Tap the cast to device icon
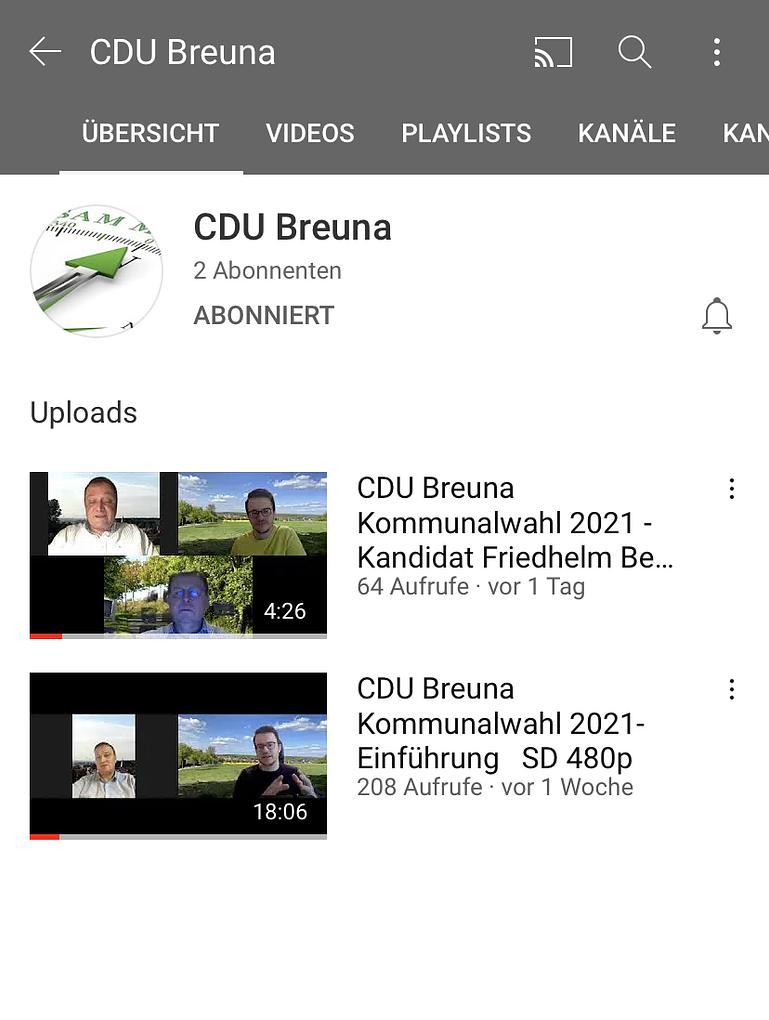 point(553,52)
